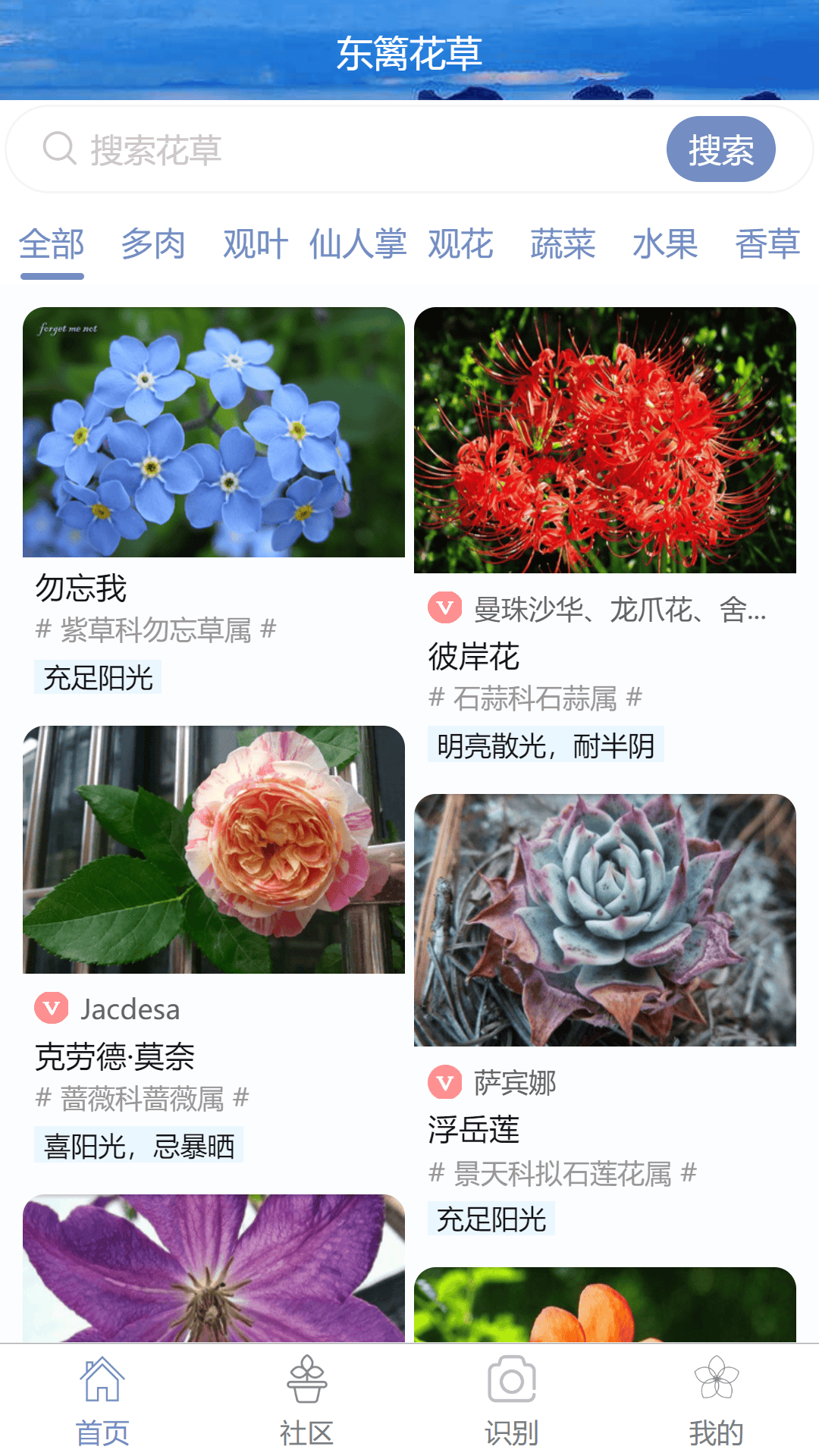Switch to the 观花 category tab

pos(460,245)
